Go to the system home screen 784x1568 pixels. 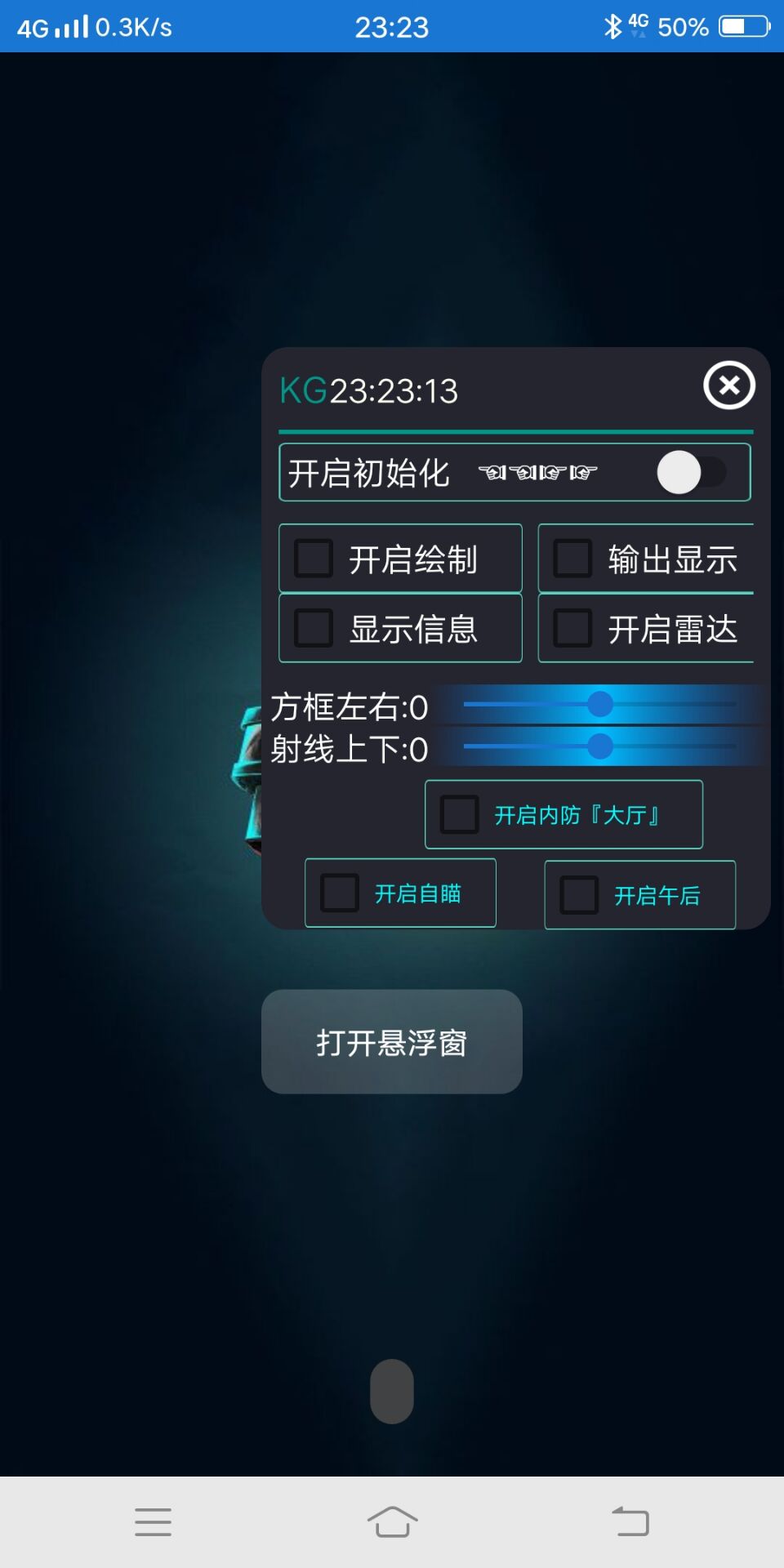pyautogui.click(x=392, y=1522)
